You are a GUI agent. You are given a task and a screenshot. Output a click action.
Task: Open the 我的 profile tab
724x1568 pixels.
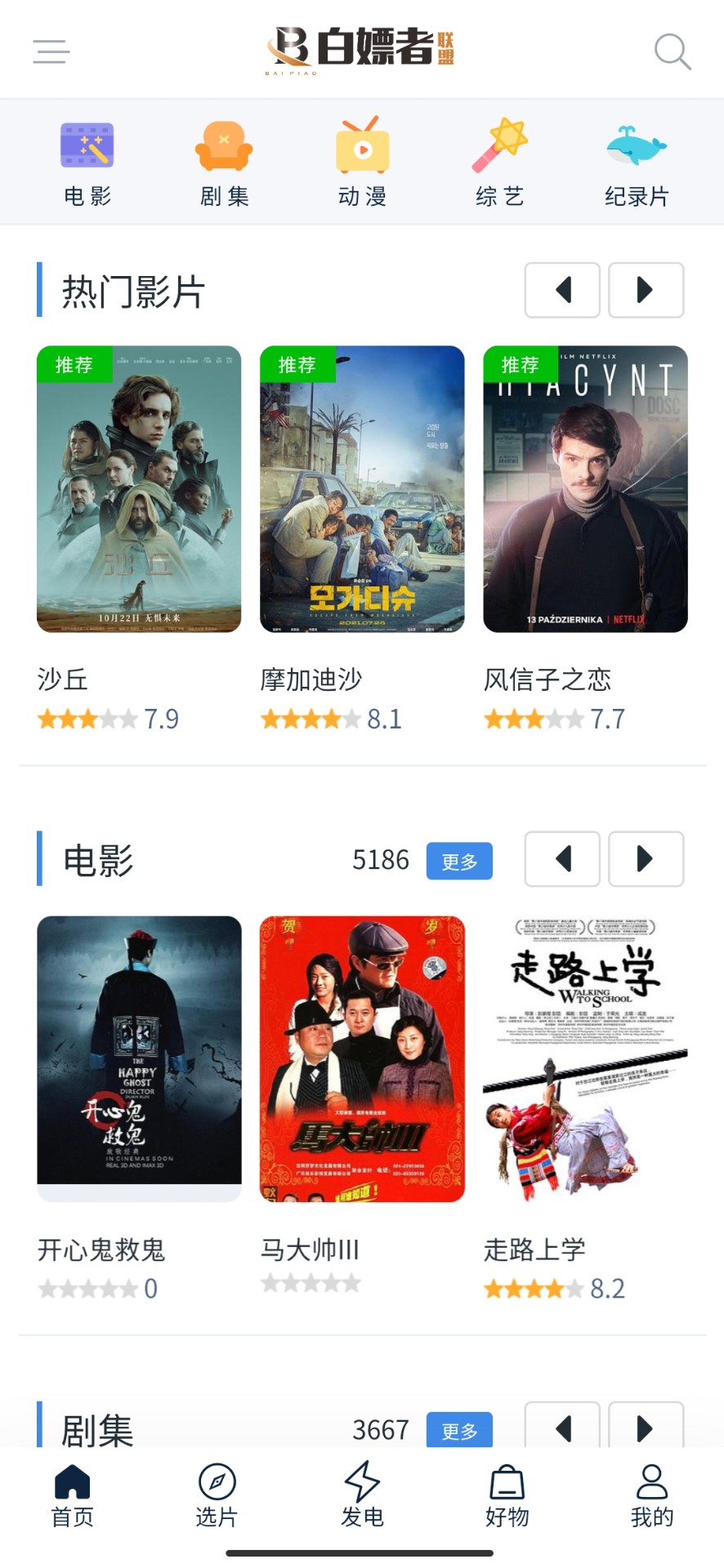point(652,1495)
